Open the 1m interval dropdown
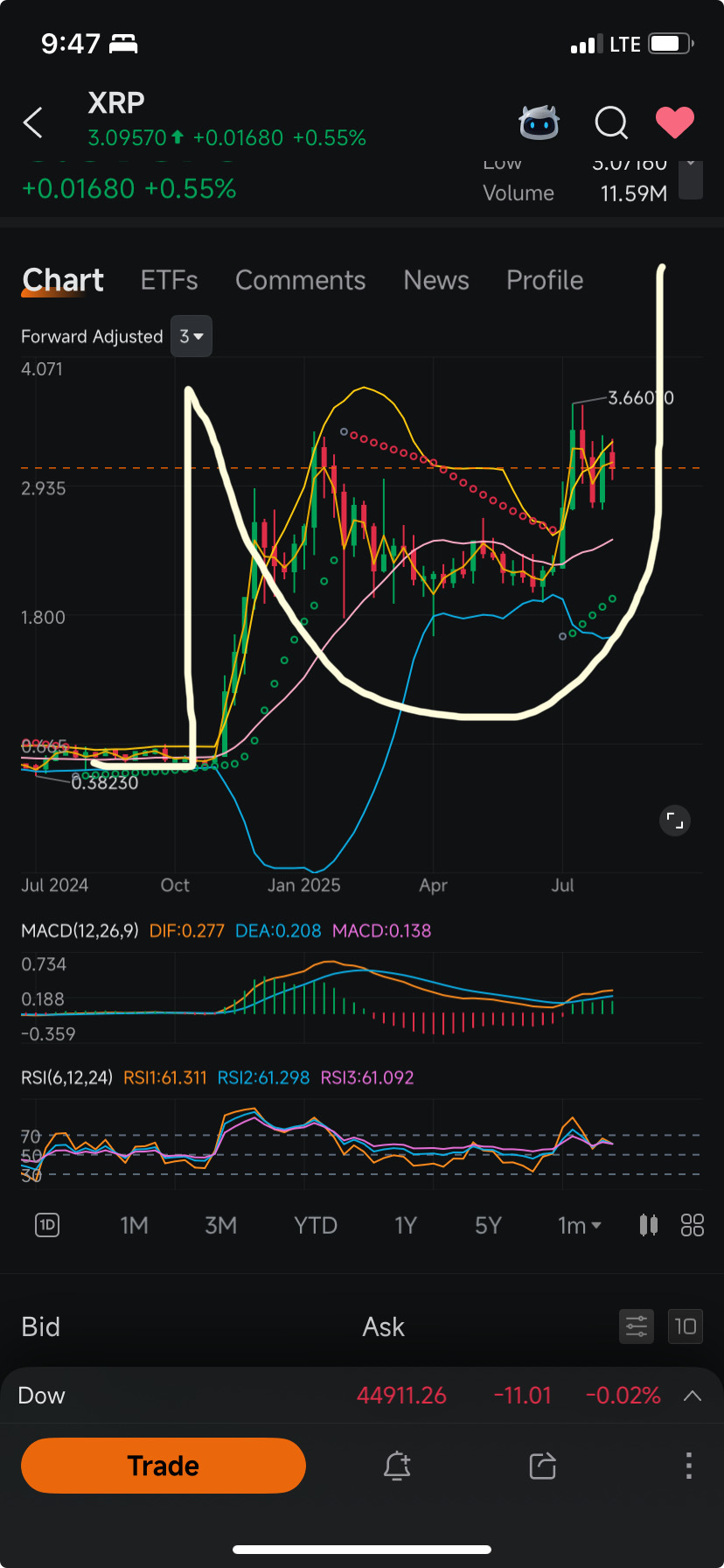Screen dimensions: 724x1568 point(580,1225)
